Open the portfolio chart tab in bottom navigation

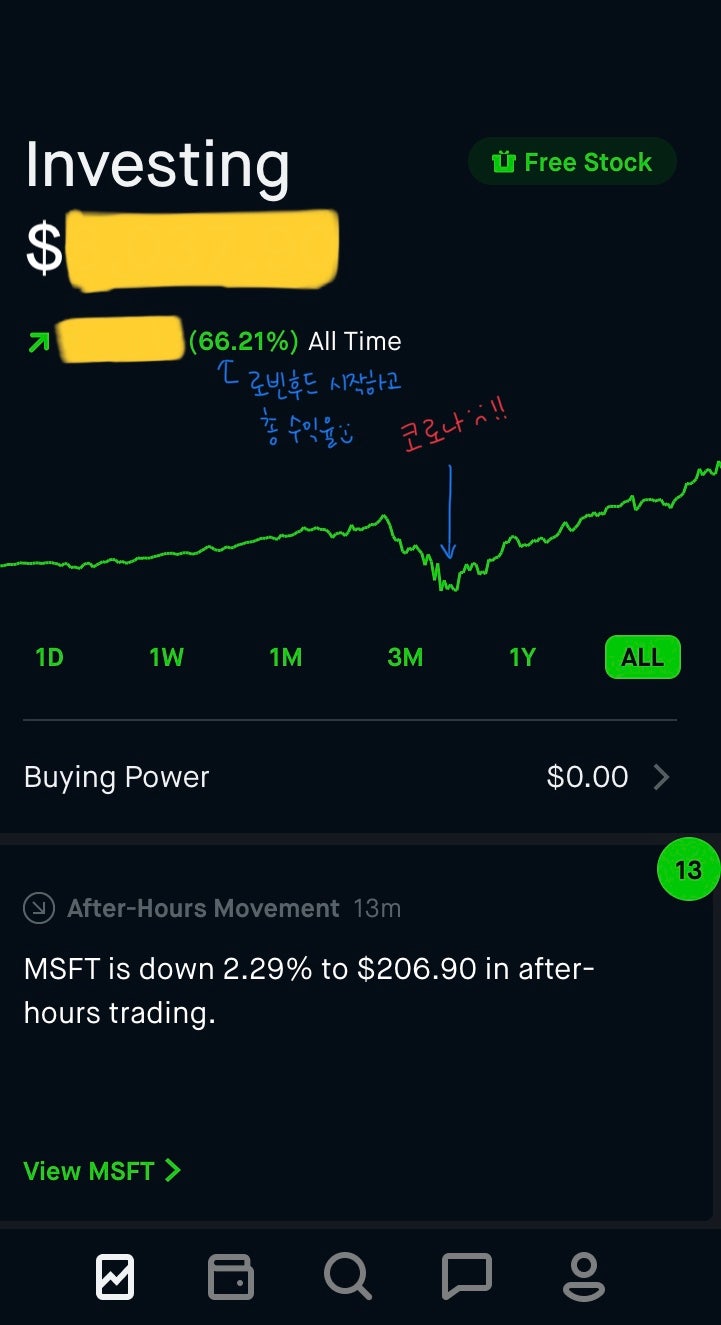(x=114, y=1275)
